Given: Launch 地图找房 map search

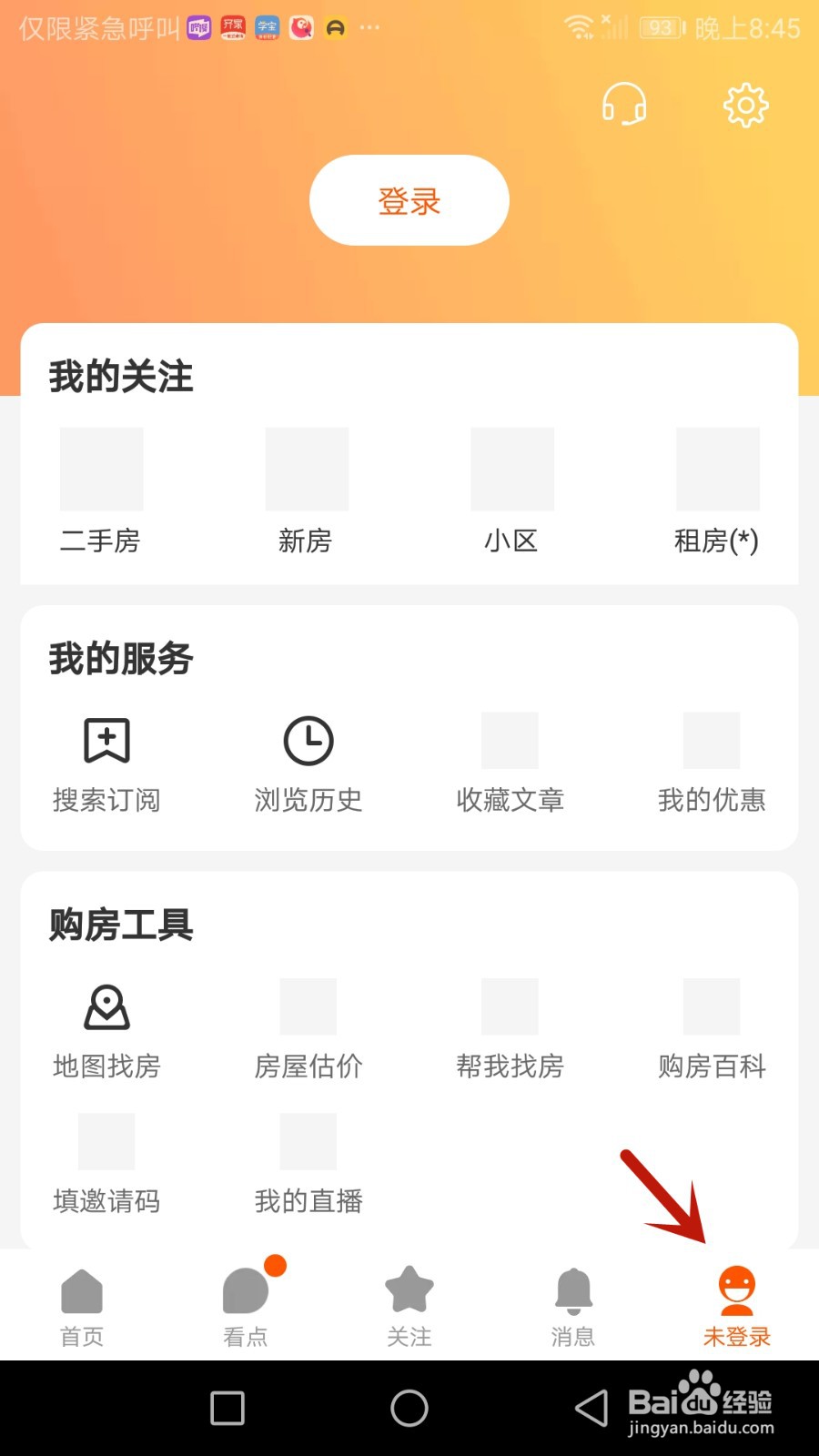Looking at the screenshot, I should click(x=106, y=1028).
